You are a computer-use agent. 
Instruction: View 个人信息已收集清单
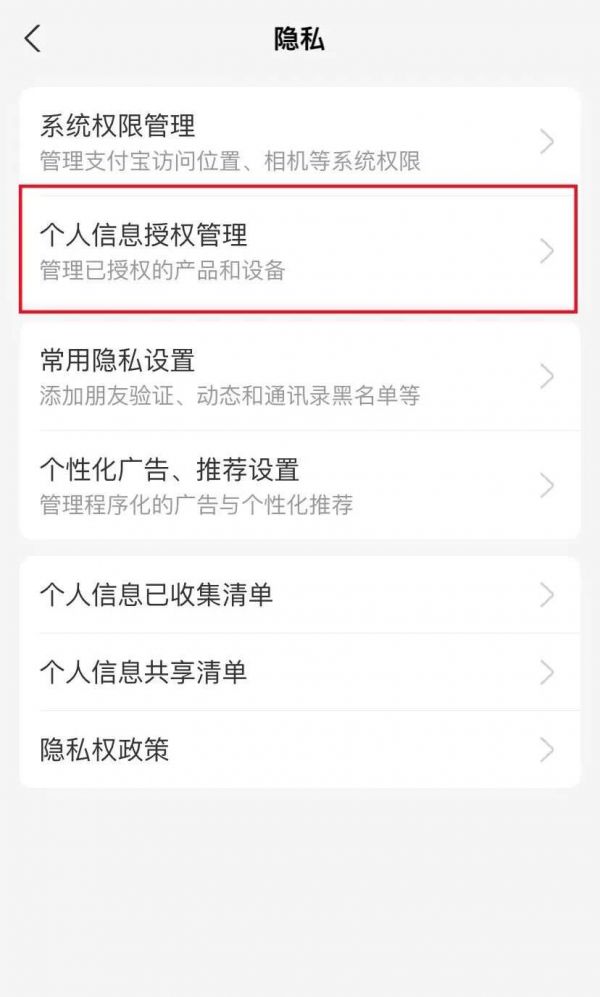[300, 595]
